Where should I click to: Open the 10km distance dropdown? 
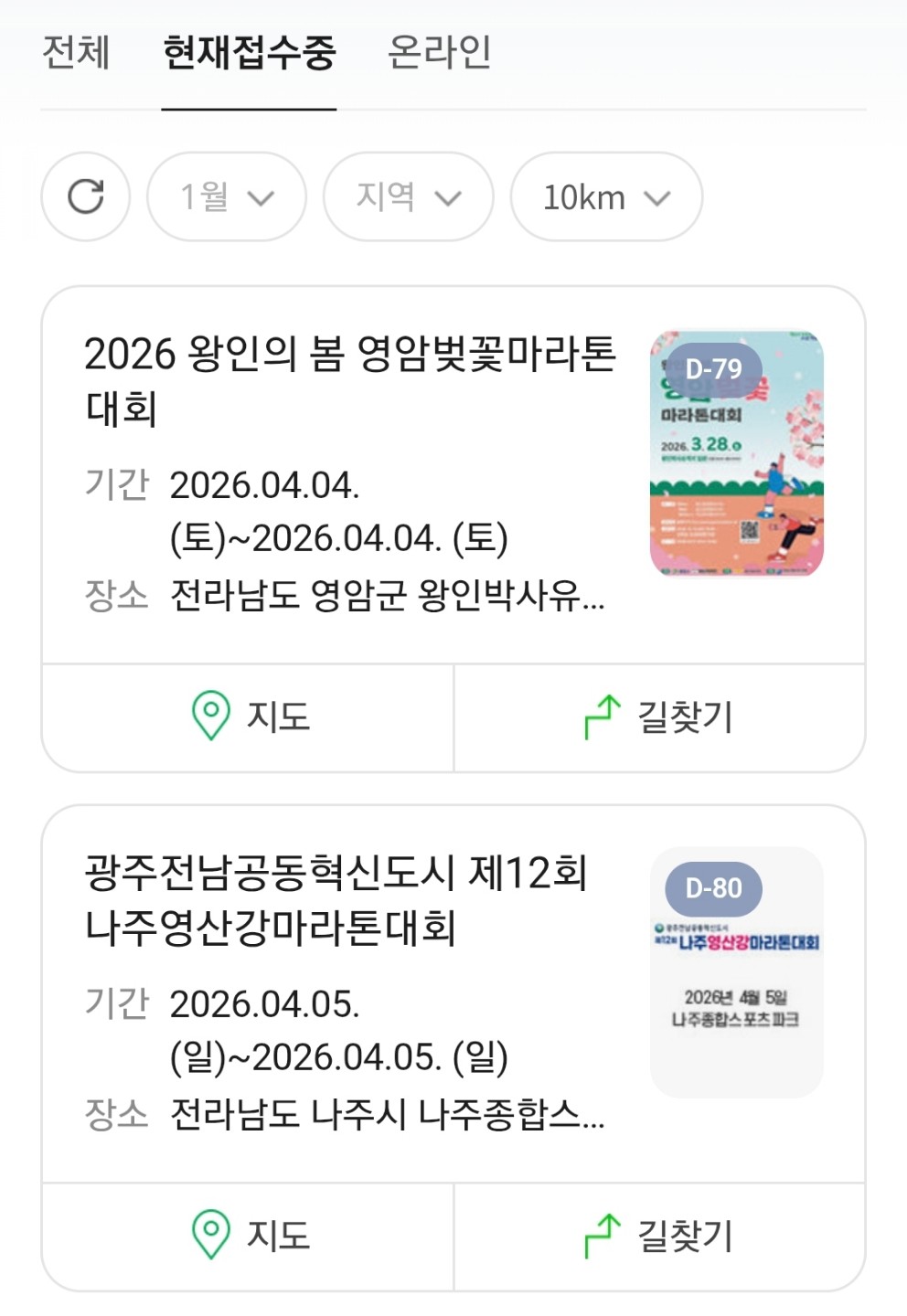pyautogui.click(x=606, y=196)
